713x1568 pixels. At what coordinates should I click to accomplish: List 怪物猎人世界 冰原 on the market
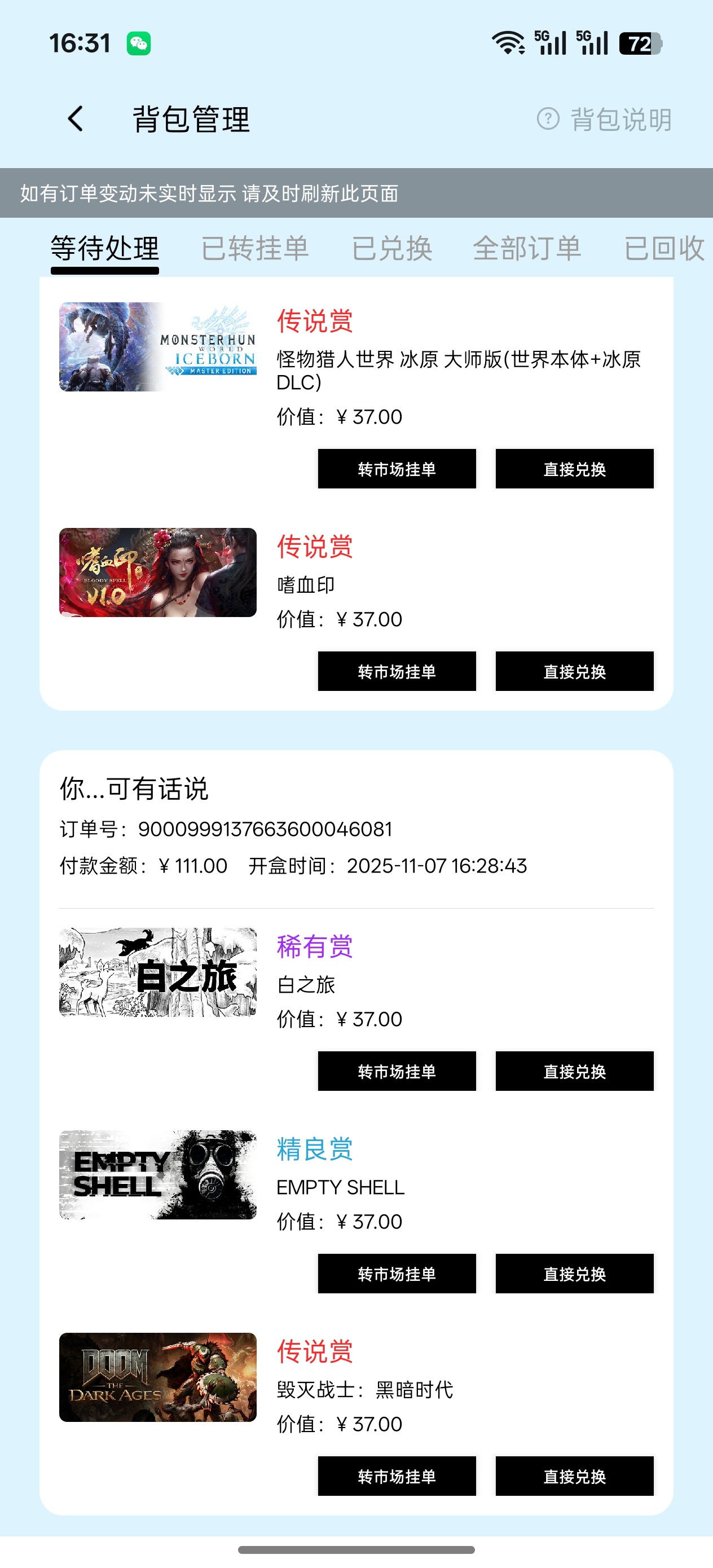click(x=397, y=469)
